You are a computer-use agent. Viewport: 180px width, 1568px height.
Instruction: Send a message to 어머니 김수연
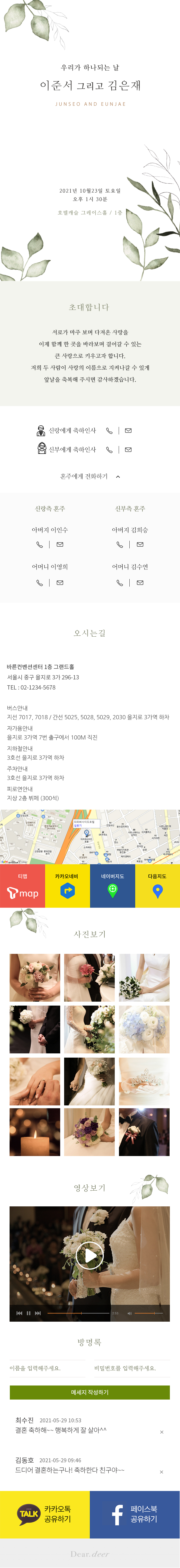click(140, 583)
